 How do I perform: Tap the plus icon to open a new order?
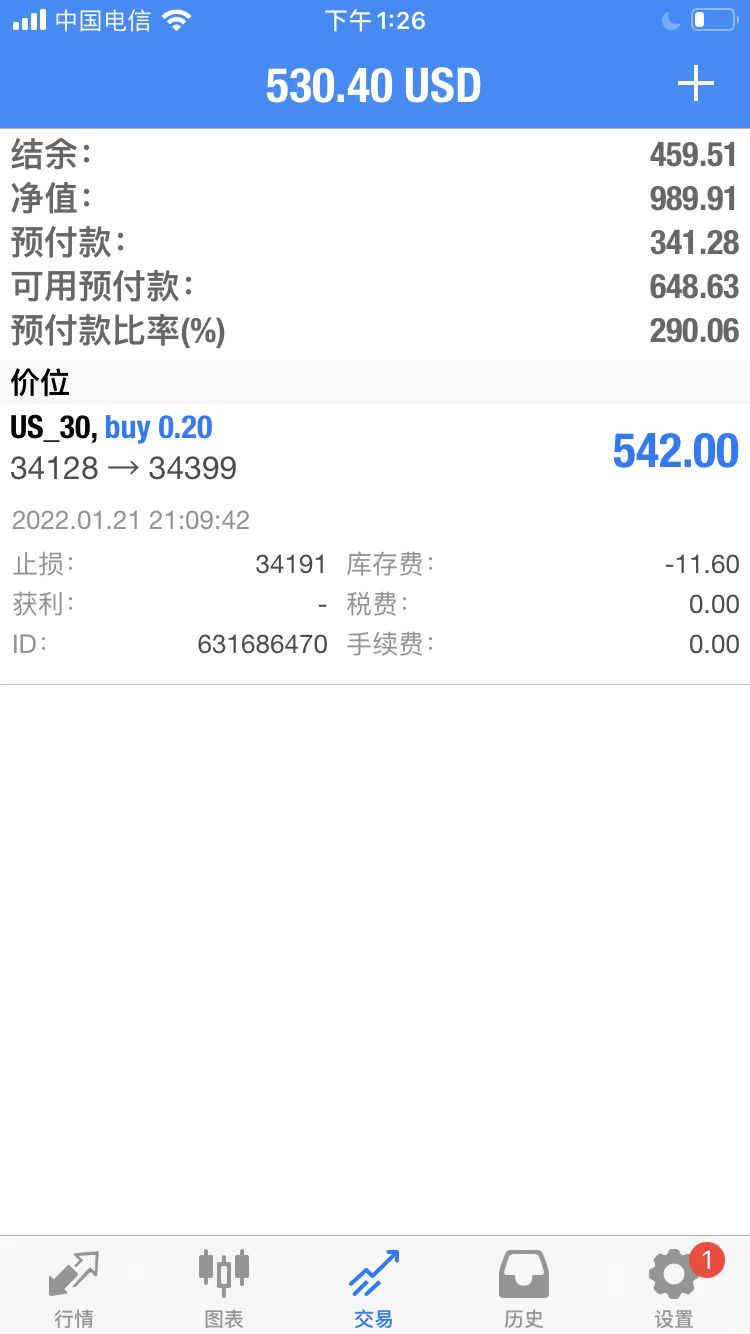click(696, 85)
